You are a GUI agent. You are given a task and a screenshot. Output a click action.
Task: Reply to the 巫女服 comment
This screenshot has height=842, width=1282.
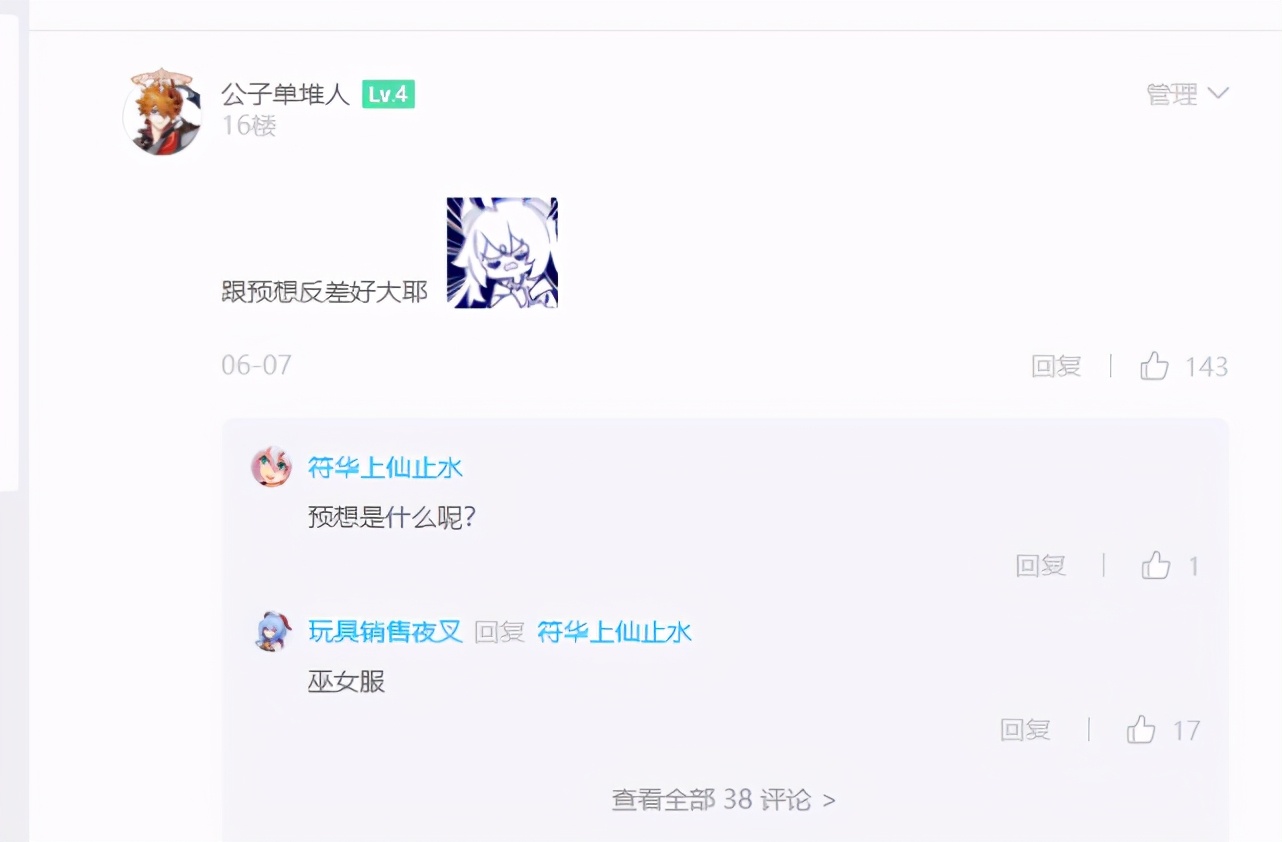1025,730
